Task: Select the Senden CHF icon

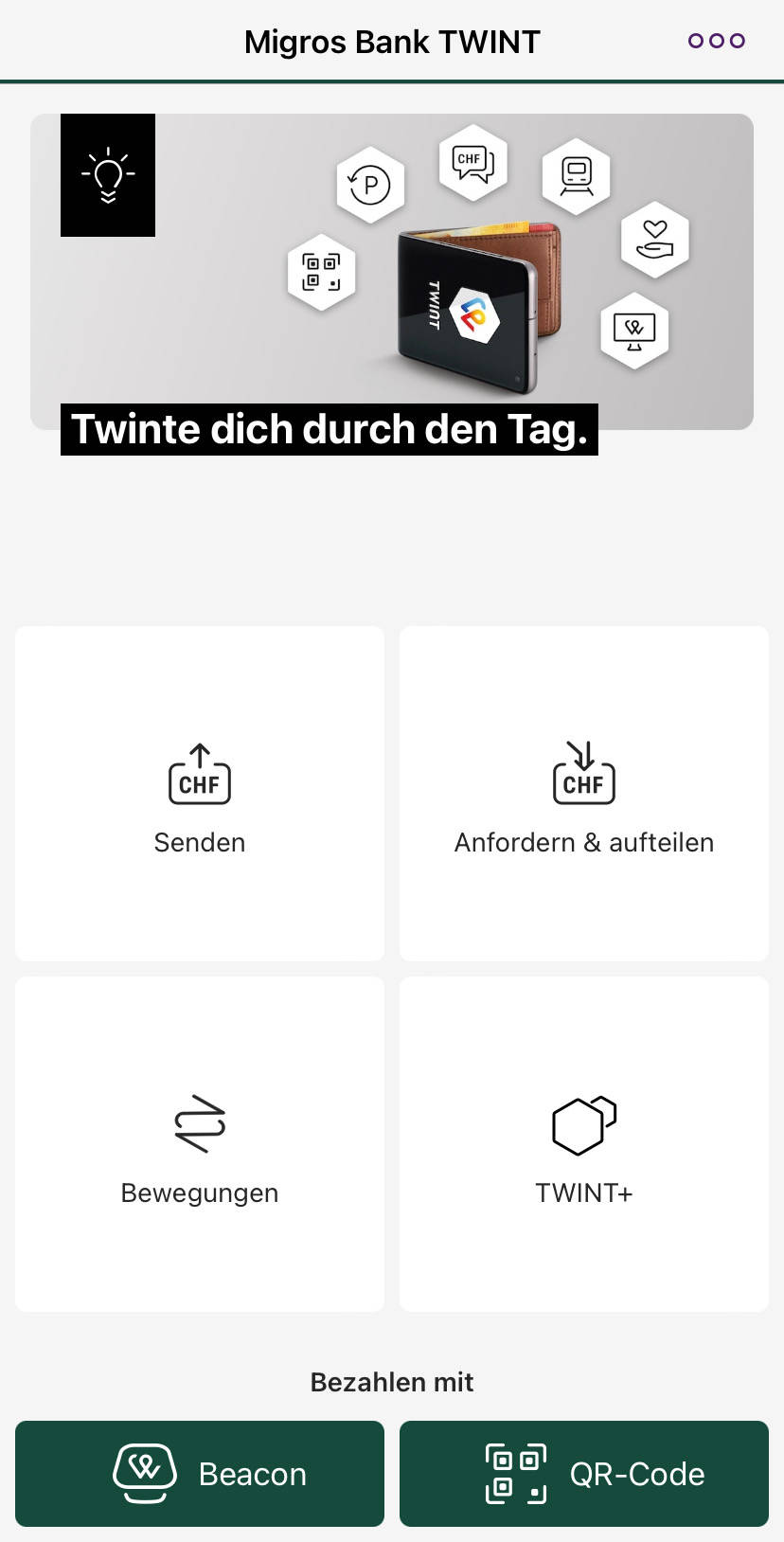Action: click(x=199, y=772)
